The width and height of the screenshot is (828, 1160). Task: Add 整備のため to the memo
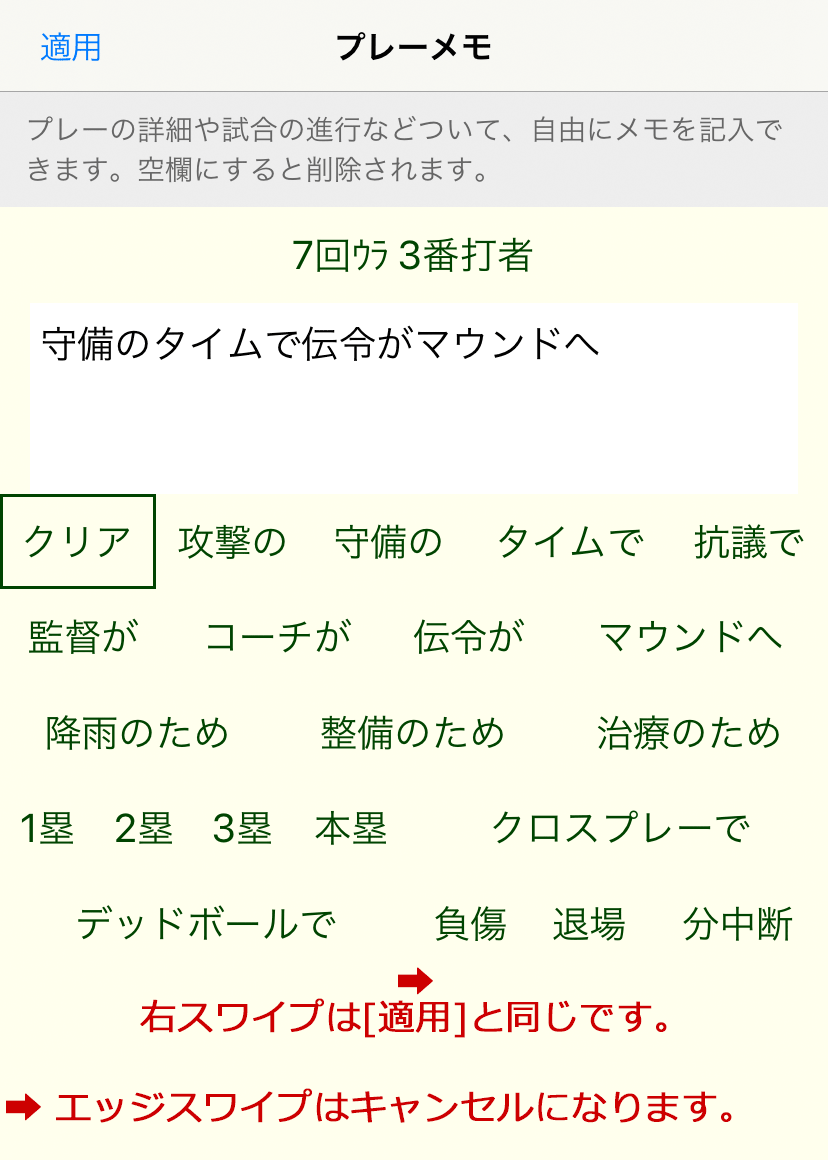412,732
